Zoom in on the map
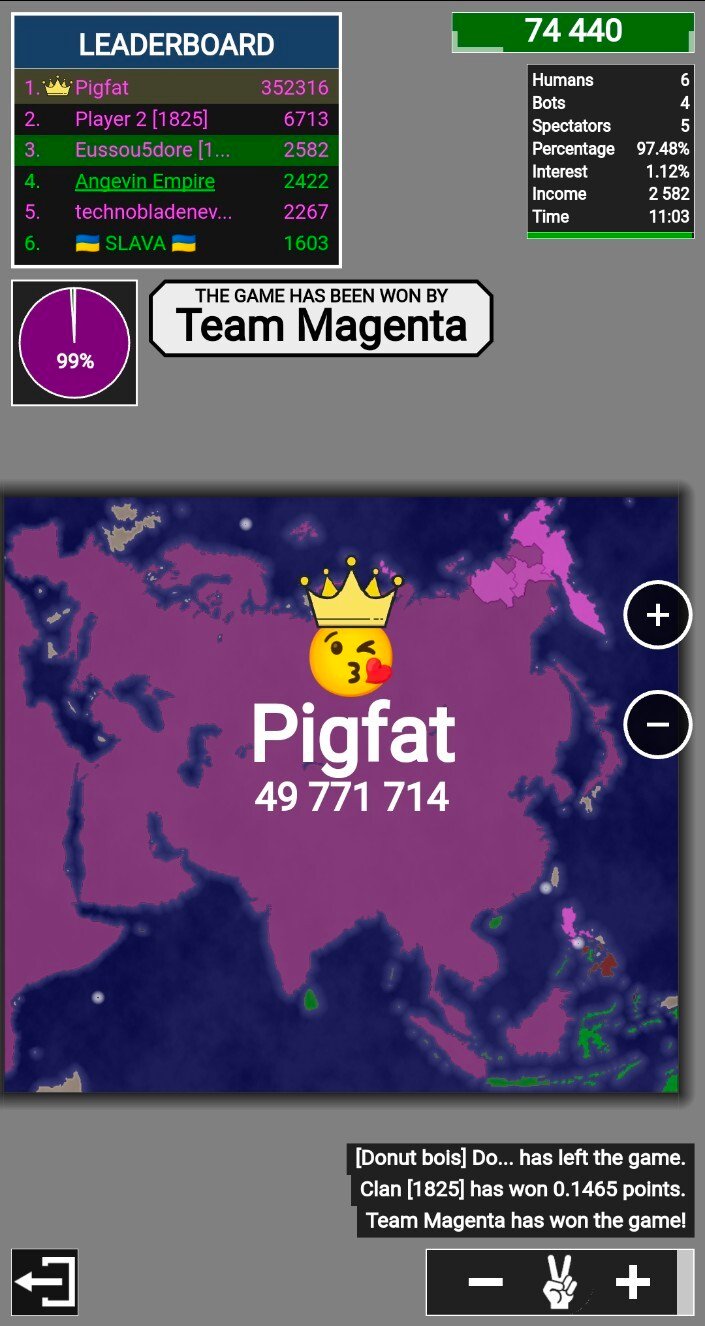Viewport: 705px width, 1326px height. click(x=657, y=615)
